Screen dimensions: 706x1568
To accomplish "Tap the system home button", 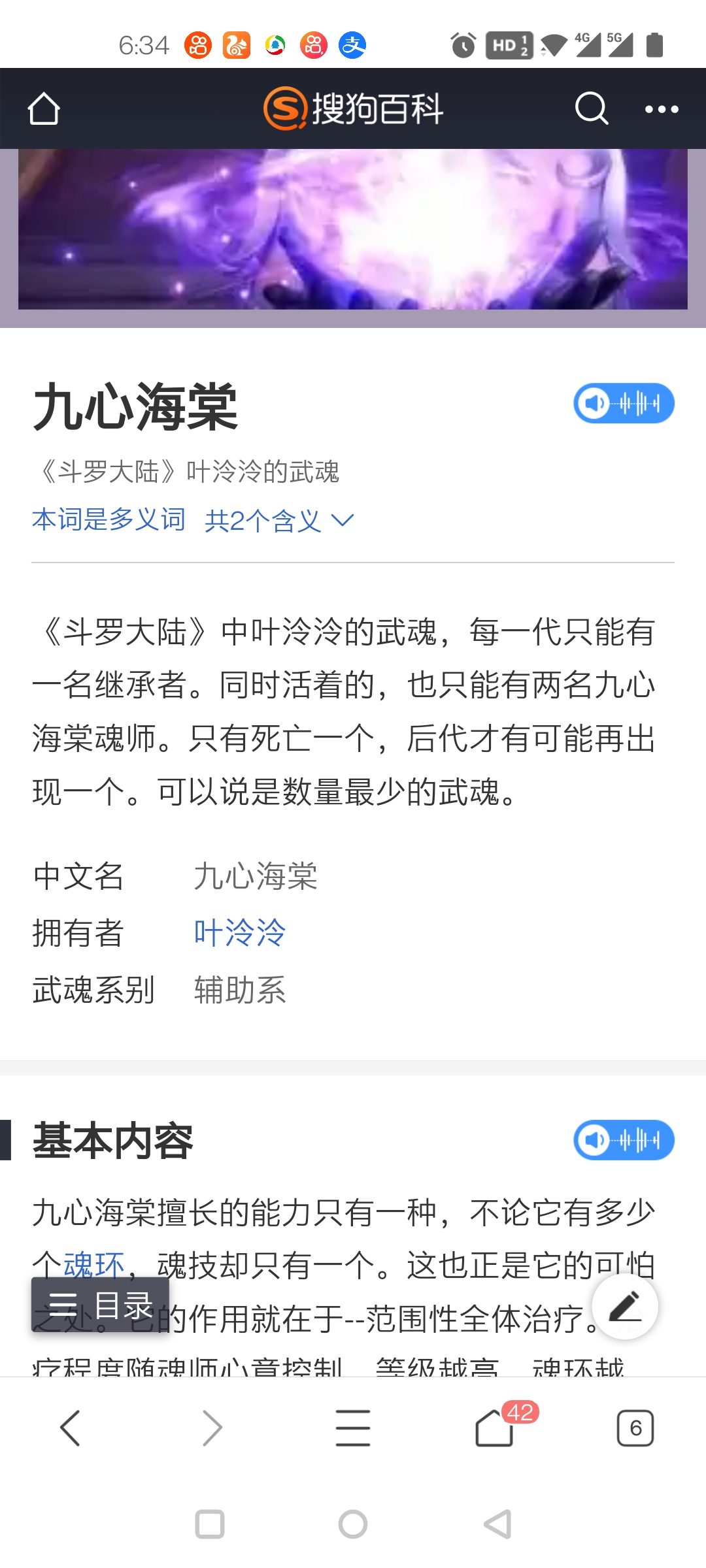I will (353, 1524).
